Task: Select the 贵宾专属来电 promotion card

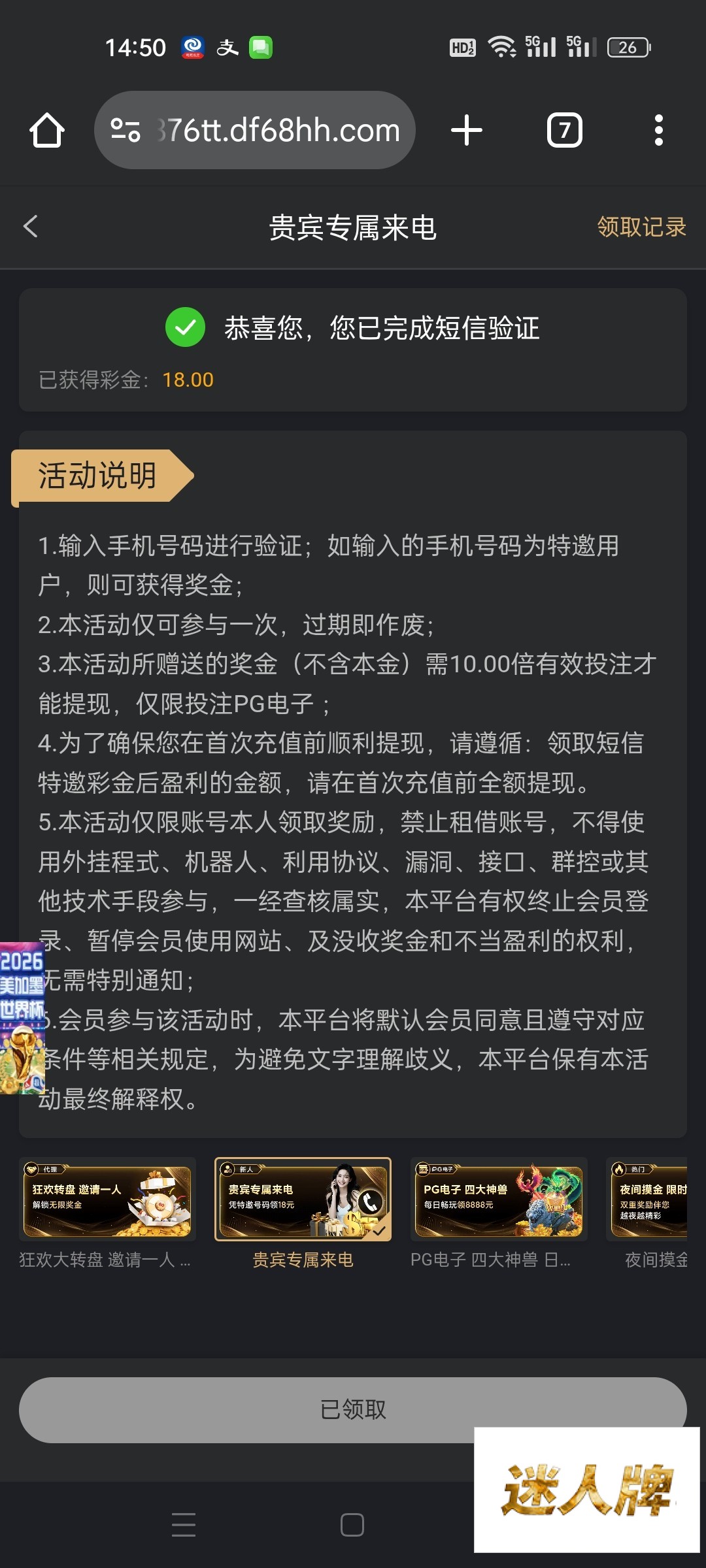Action: 303,1201
